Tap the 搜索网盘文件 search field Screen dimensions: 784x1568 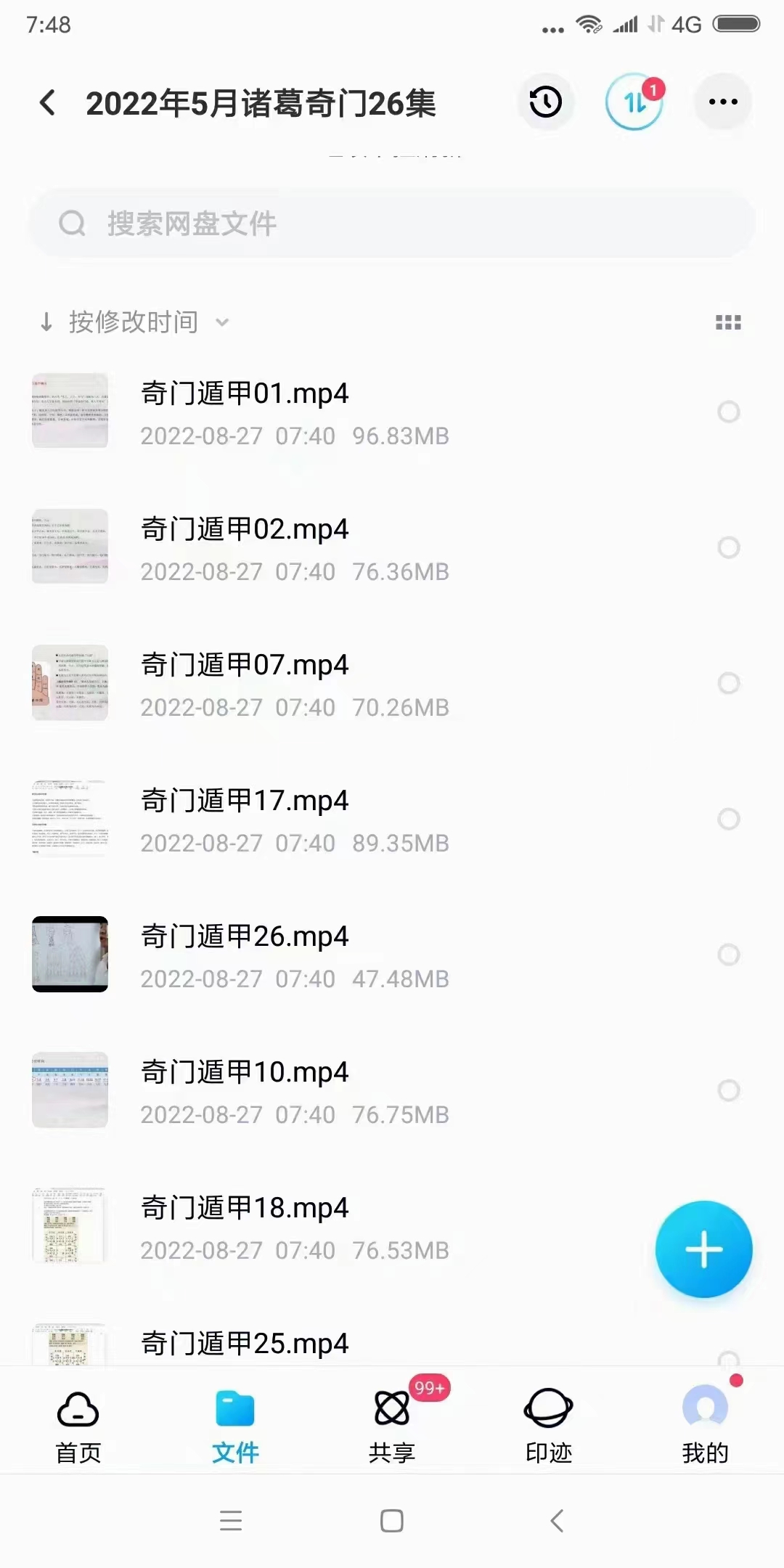coord(392,223)
